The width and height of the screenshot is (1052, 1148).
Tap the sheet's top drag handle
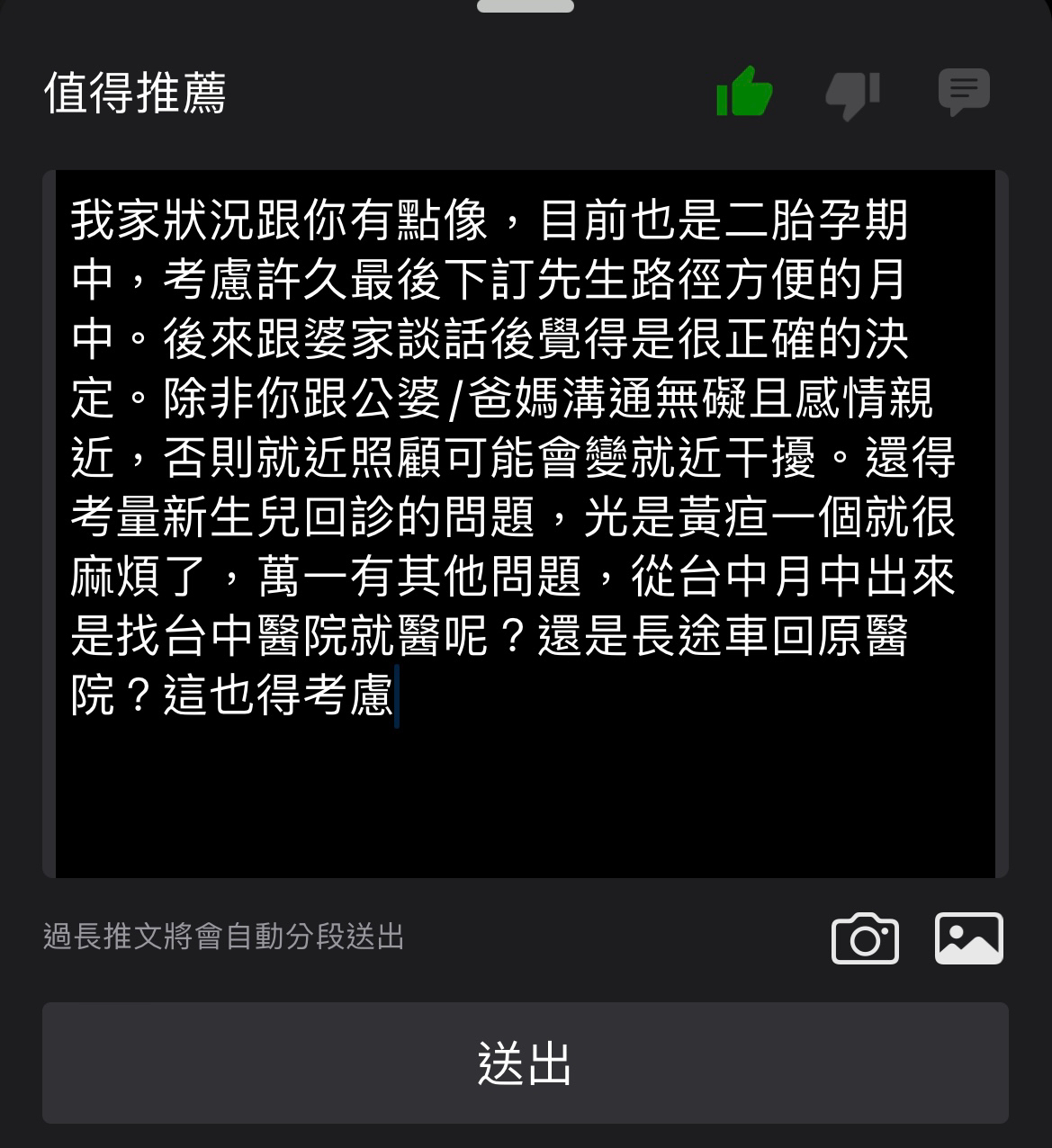(526, 6)
